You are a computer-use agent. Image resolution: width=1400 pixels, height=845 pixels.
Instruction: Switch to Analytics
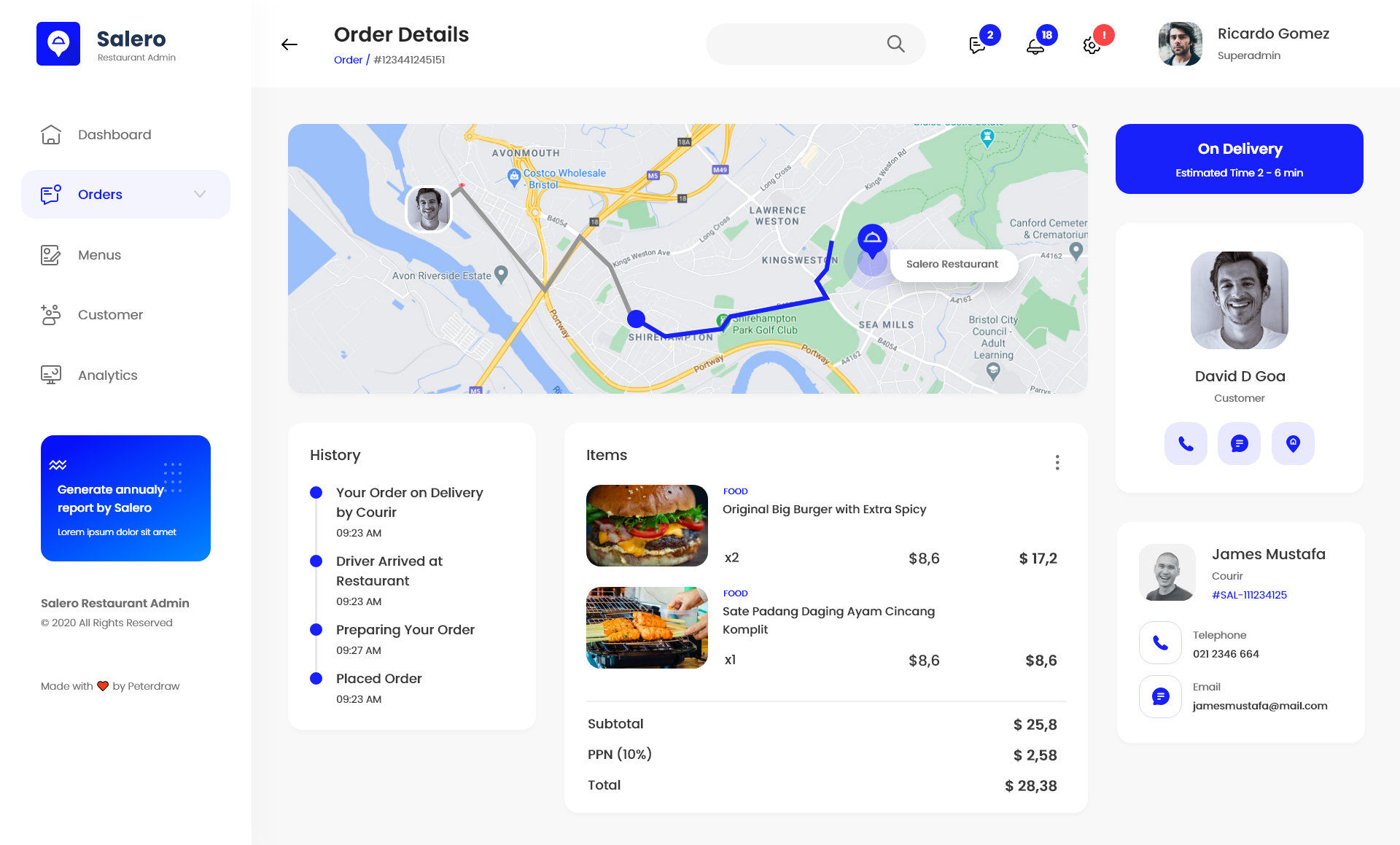[107, 375]
